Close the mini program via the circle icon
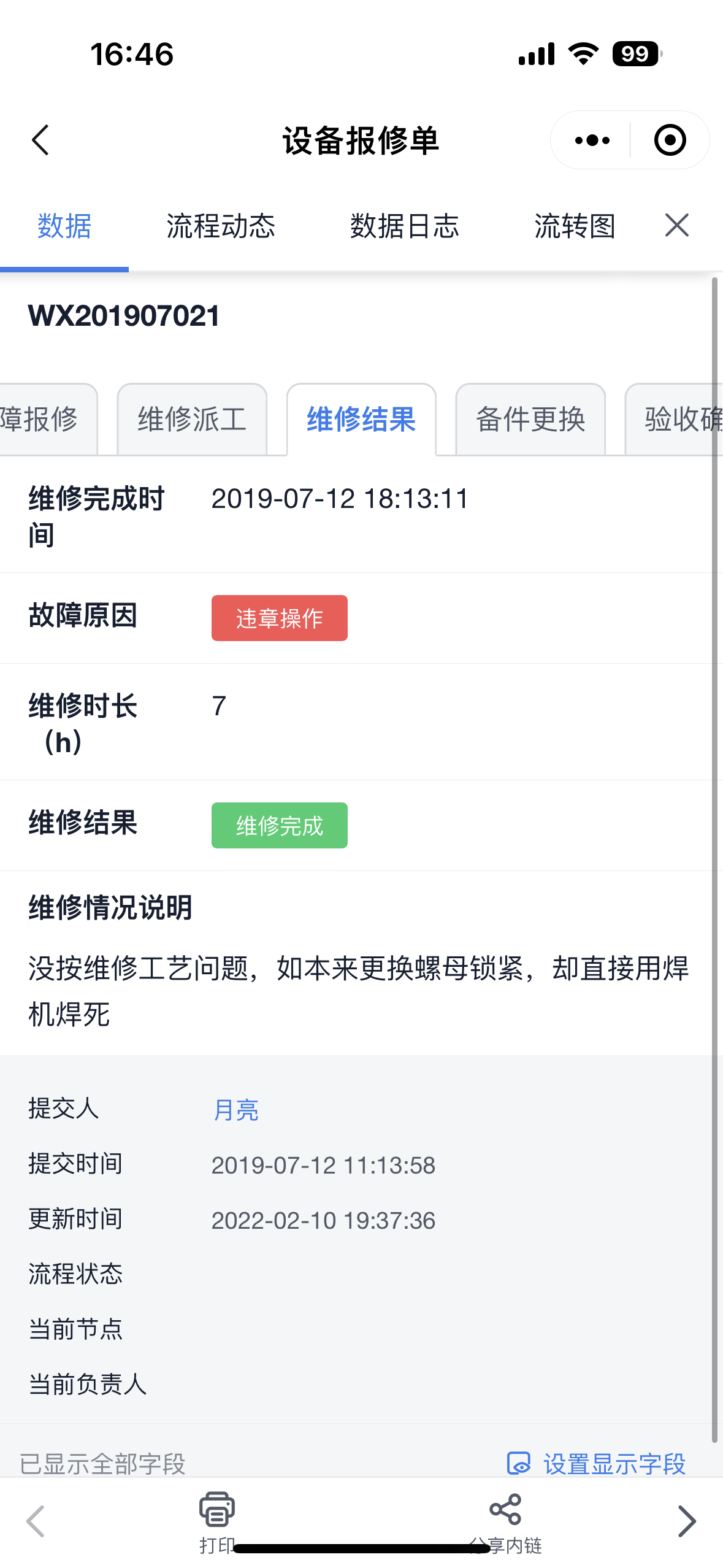 coord(670,140)
